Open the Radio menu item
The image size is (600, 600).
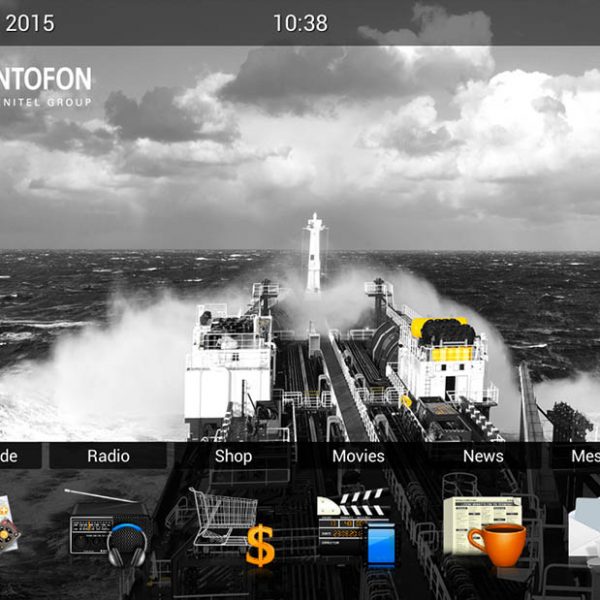(x=108, y=456)
